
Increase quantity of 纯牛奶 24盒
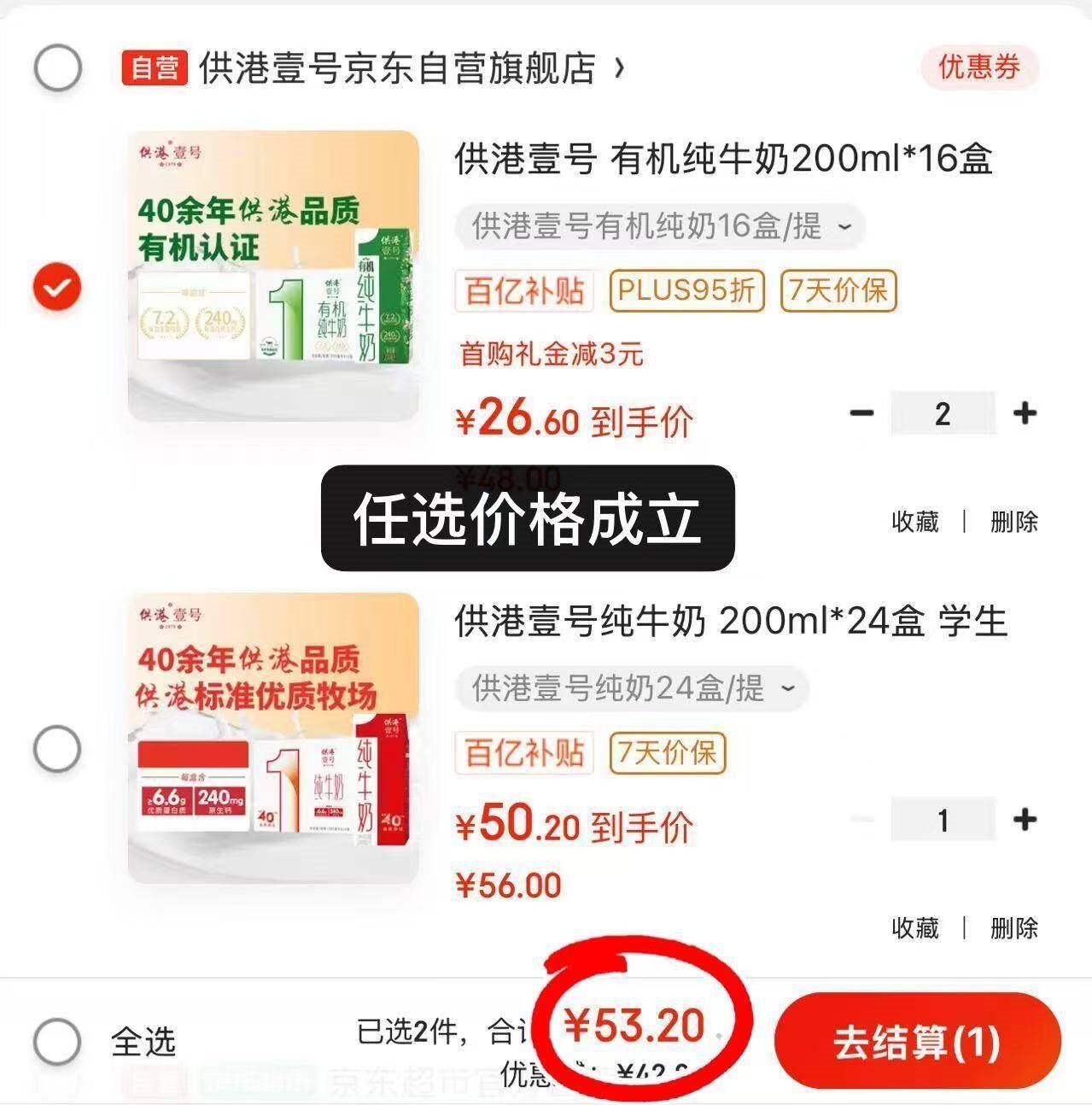pos(1024,821)
